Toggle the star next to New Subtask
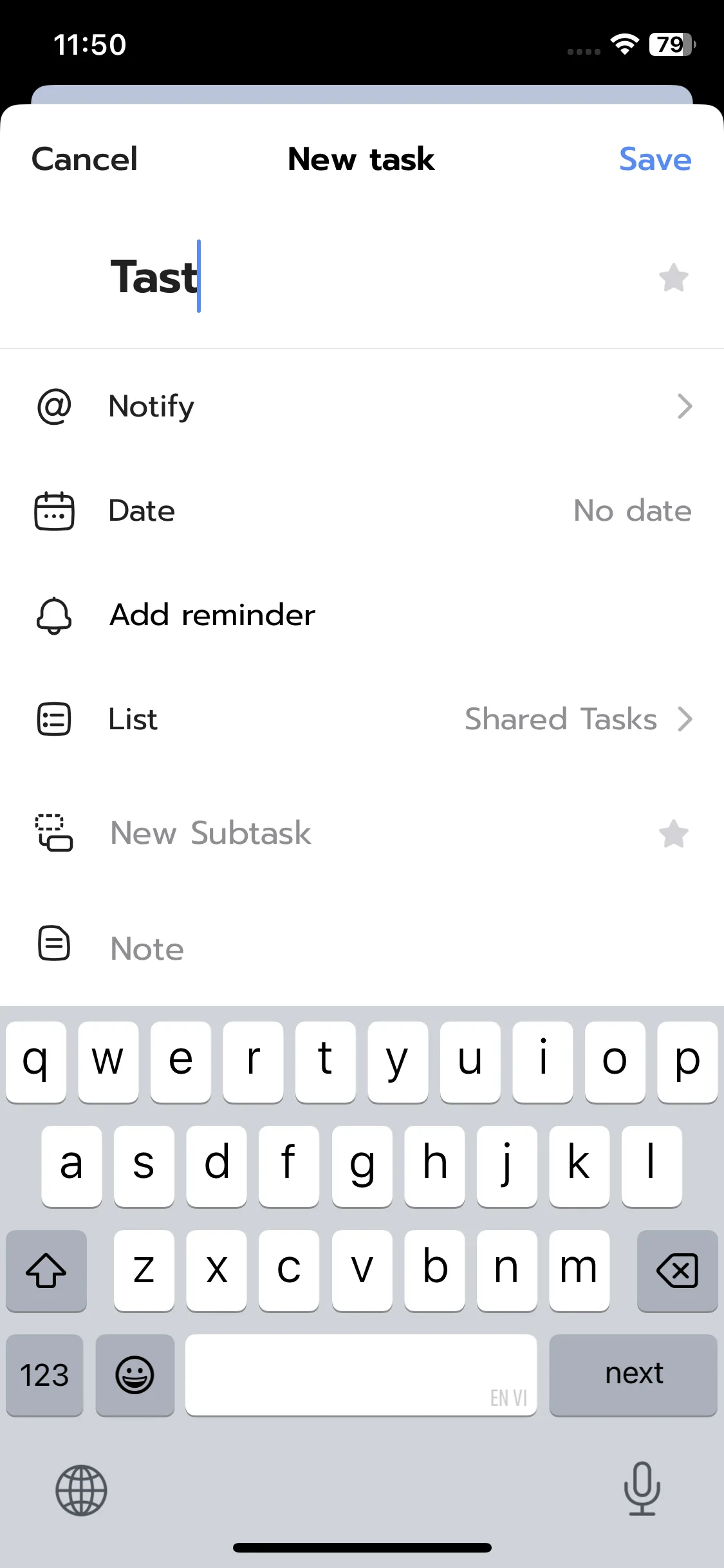Viewport: 724px width, 1568px height. [673, 834]
